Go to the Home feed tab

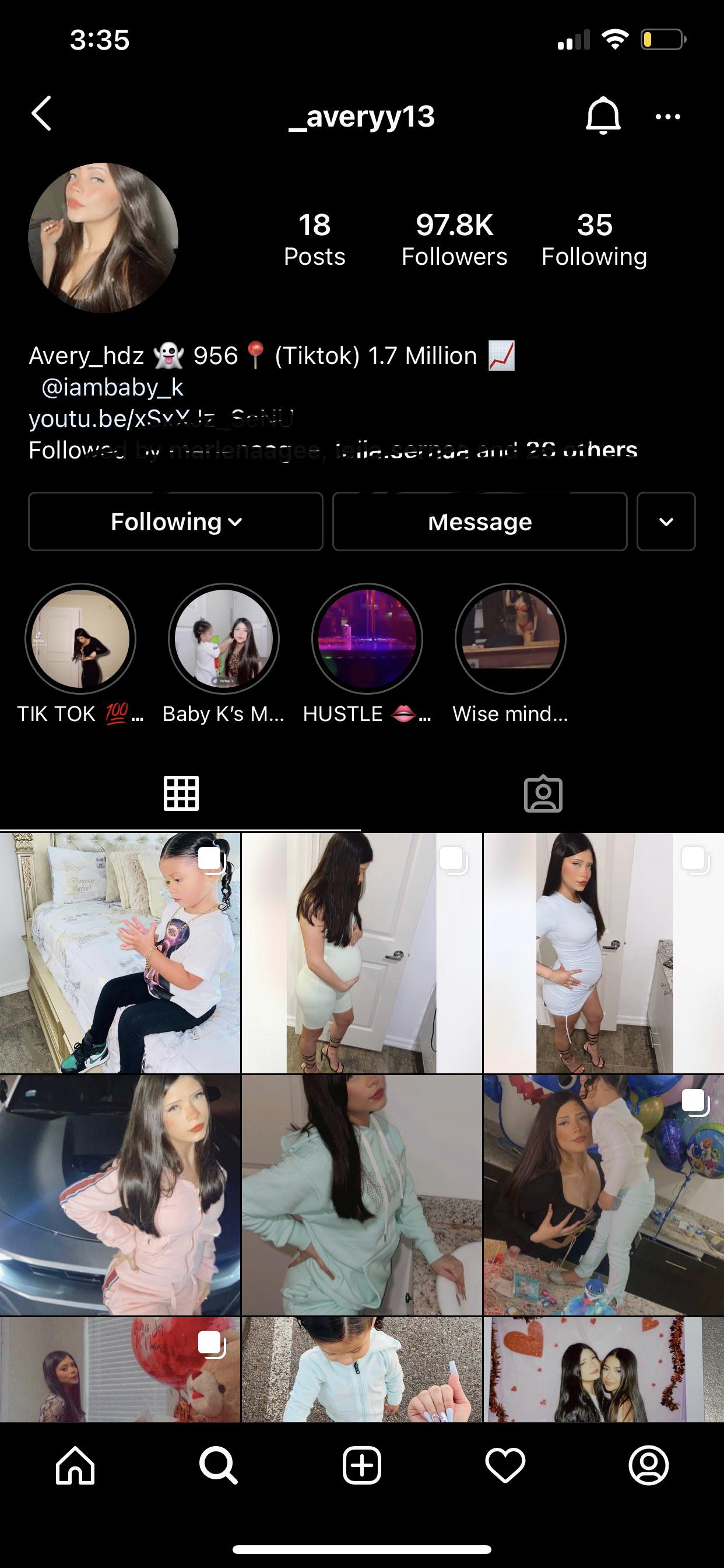[x=75, y=1466]
